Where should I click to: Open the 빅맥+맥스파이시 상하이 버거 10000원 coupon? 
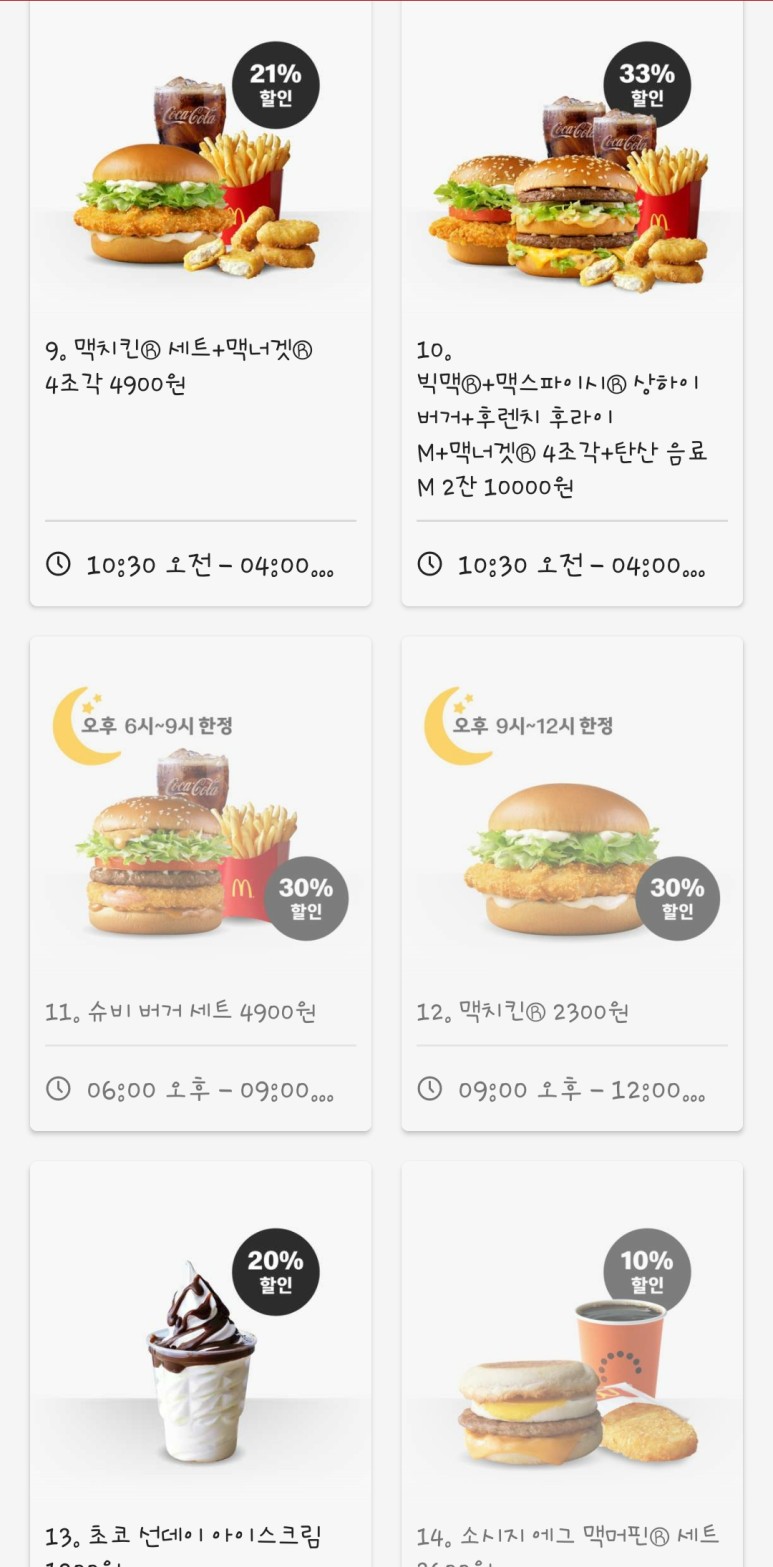tap(572, 303)
